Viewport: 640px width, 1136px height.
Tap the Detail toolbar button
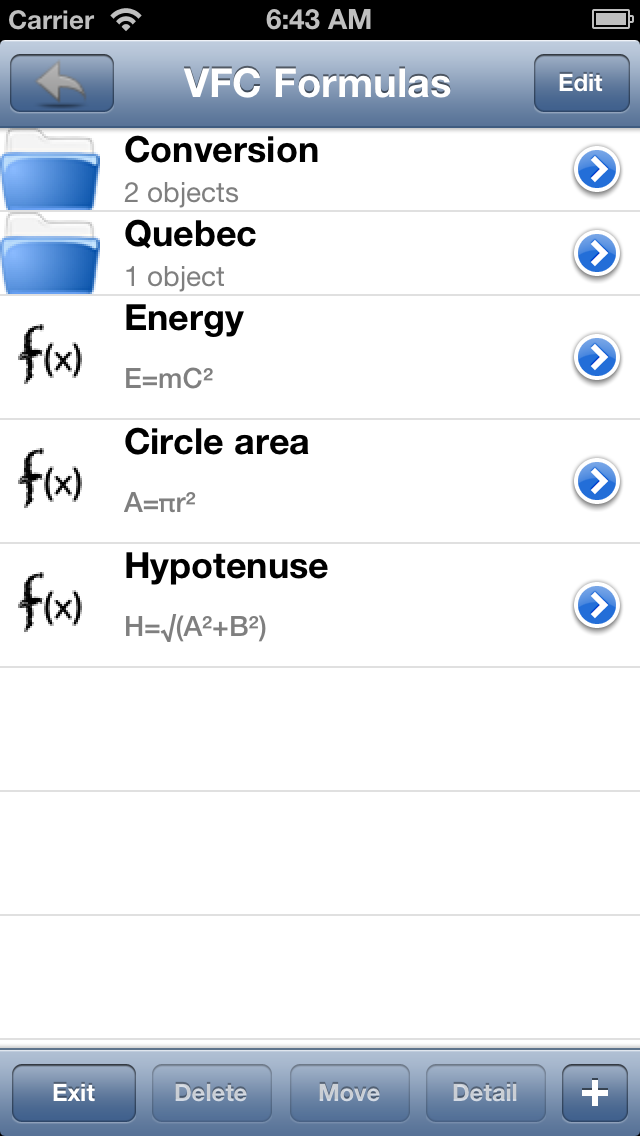click(x=485, y=1093)
